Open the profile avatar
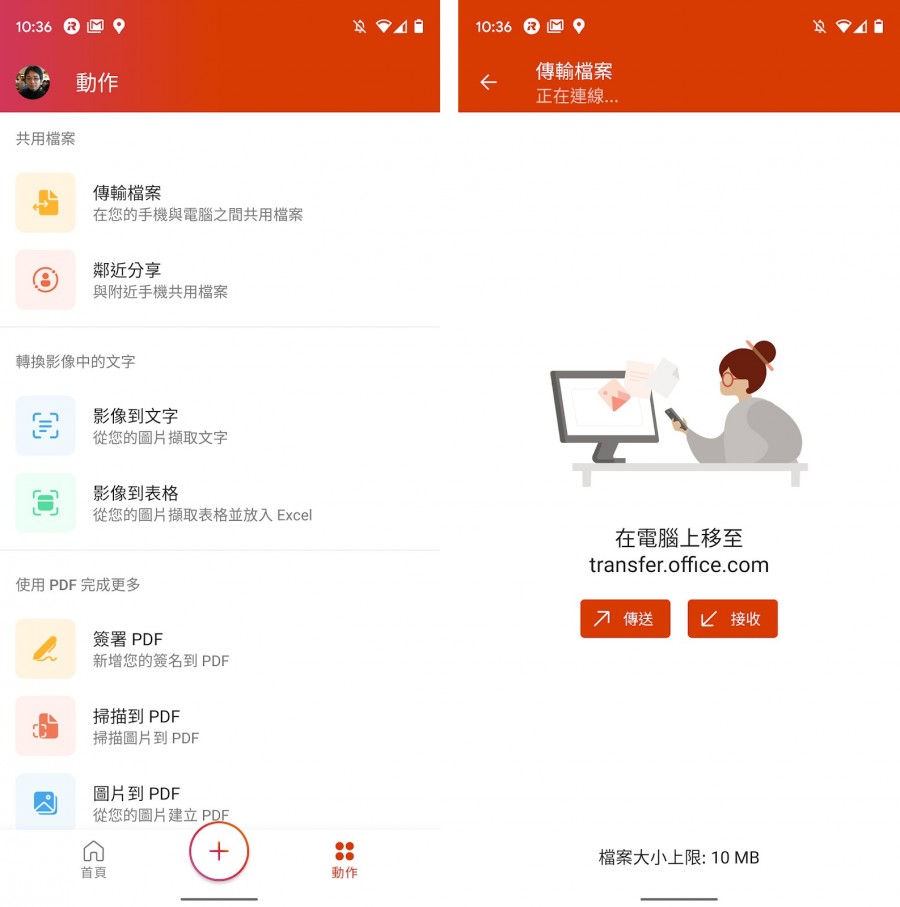The width and height of the screenshot is (900, 907). point(33,82)
